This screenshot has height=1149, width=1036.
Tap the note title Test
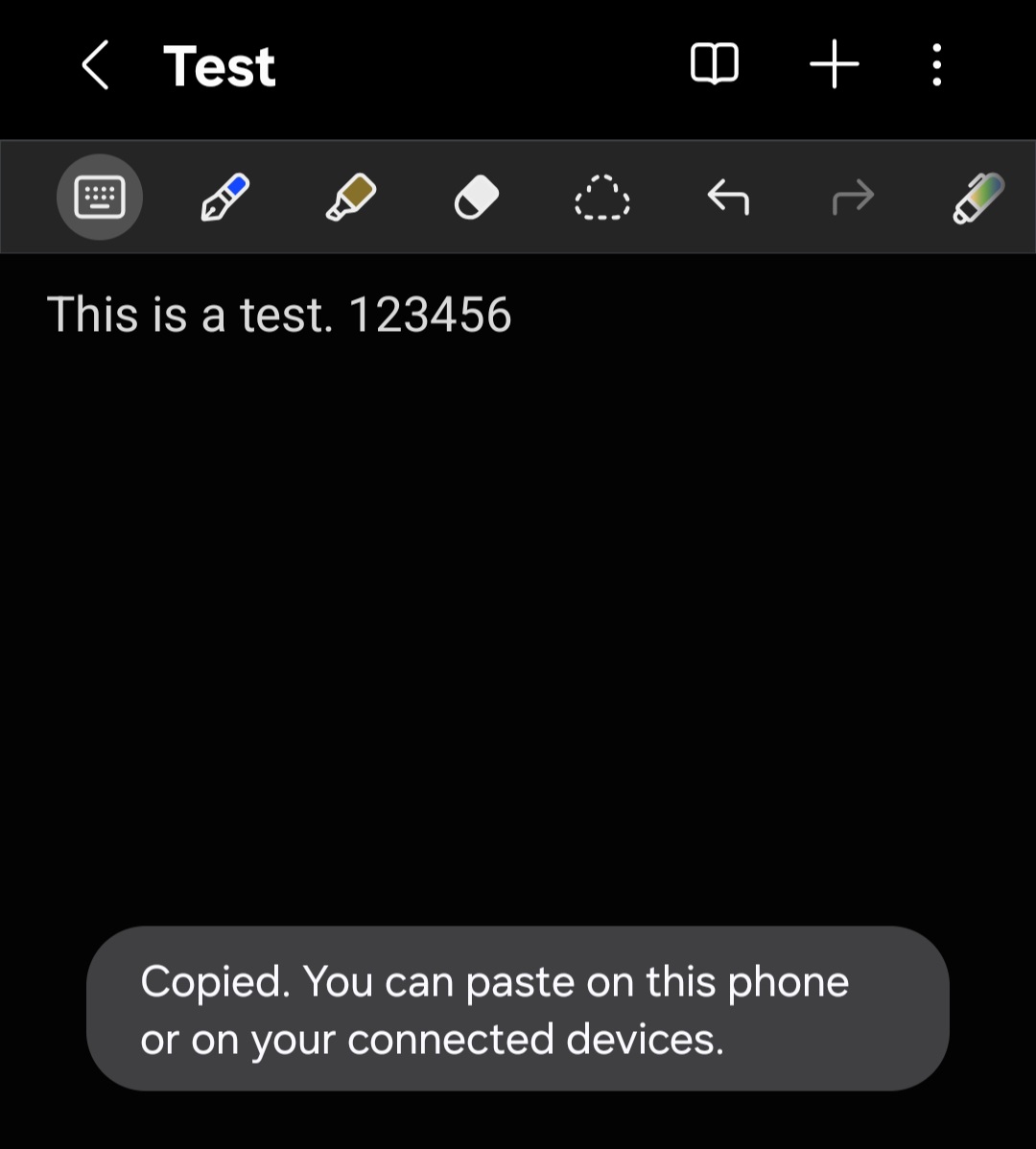(220, 64)
